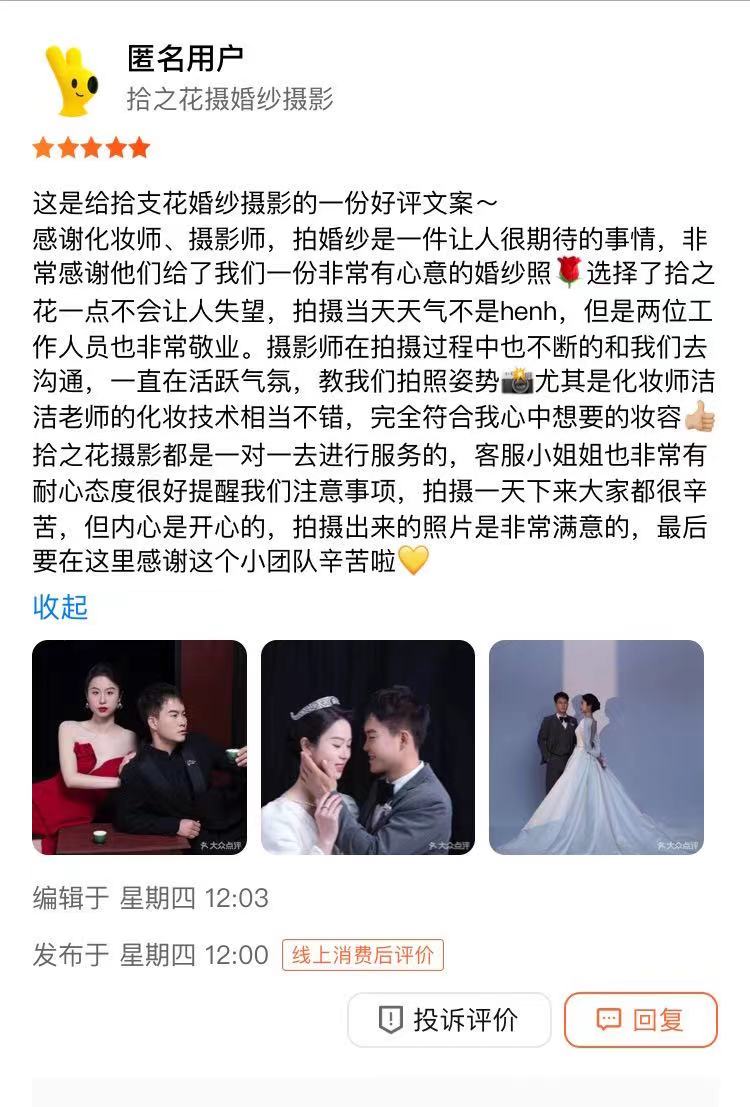
Task: Reply to this review via 回复
Action: [x=640, y=1019]
